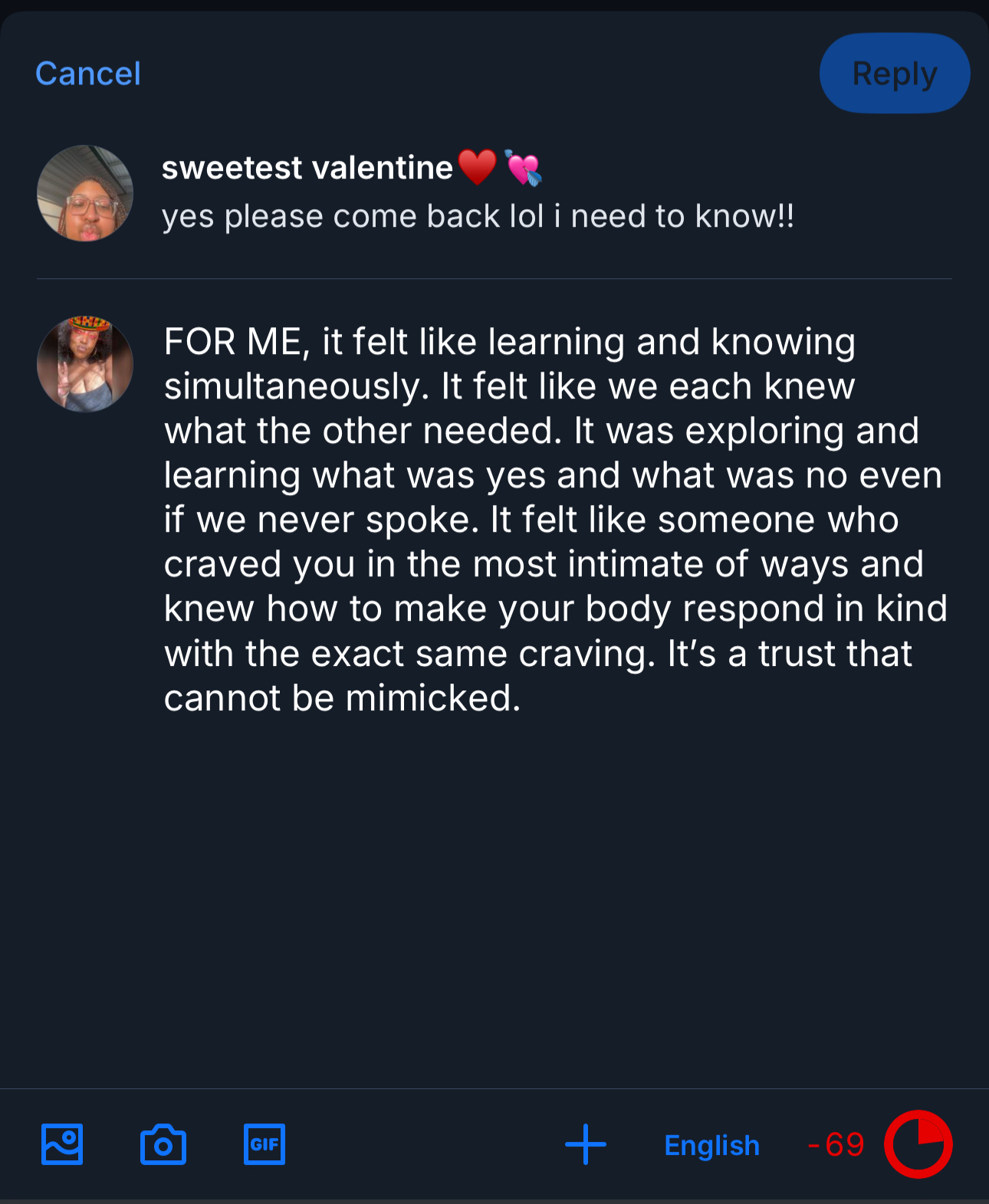Change the post language from English

(711, 1145)
